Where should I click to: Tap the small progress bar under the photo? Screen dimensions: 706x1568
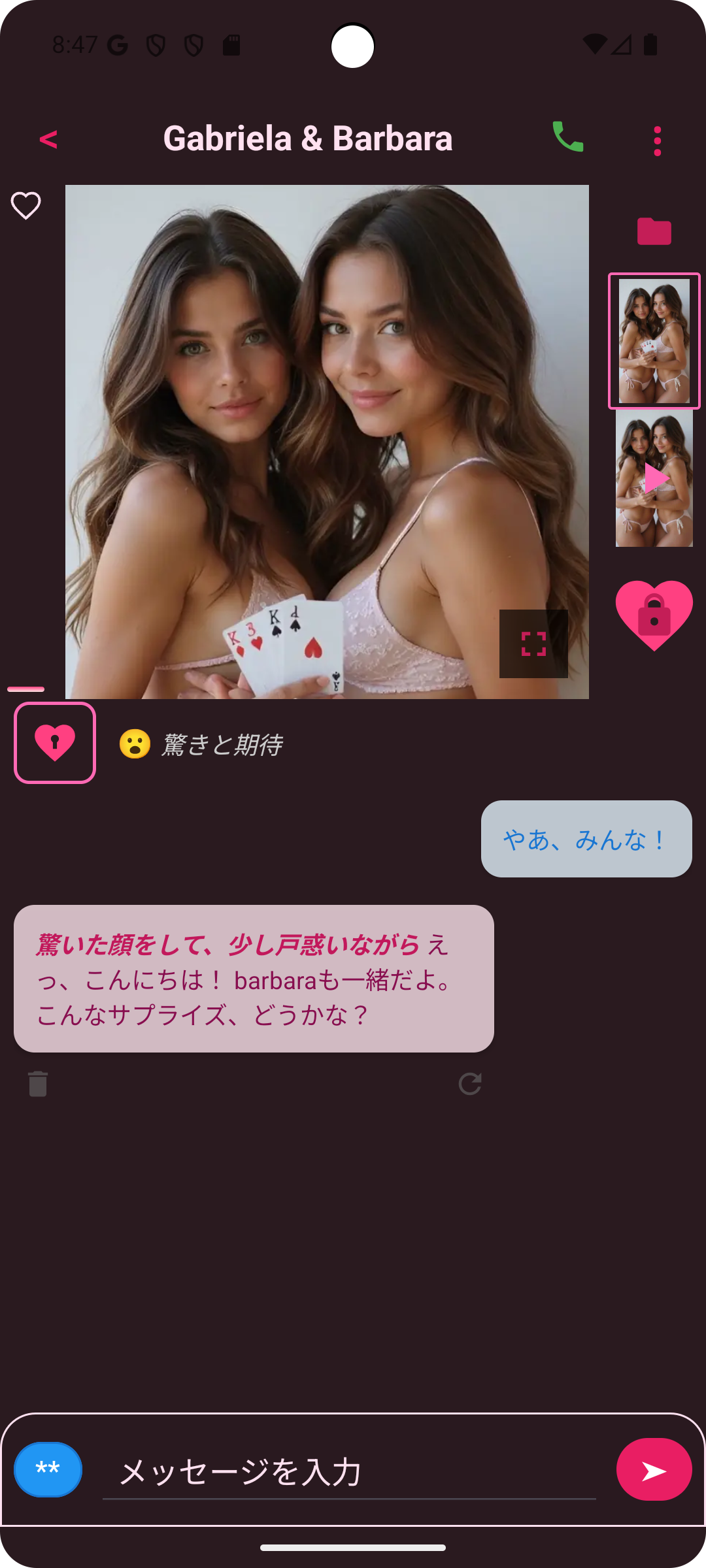tap(26, 689)
